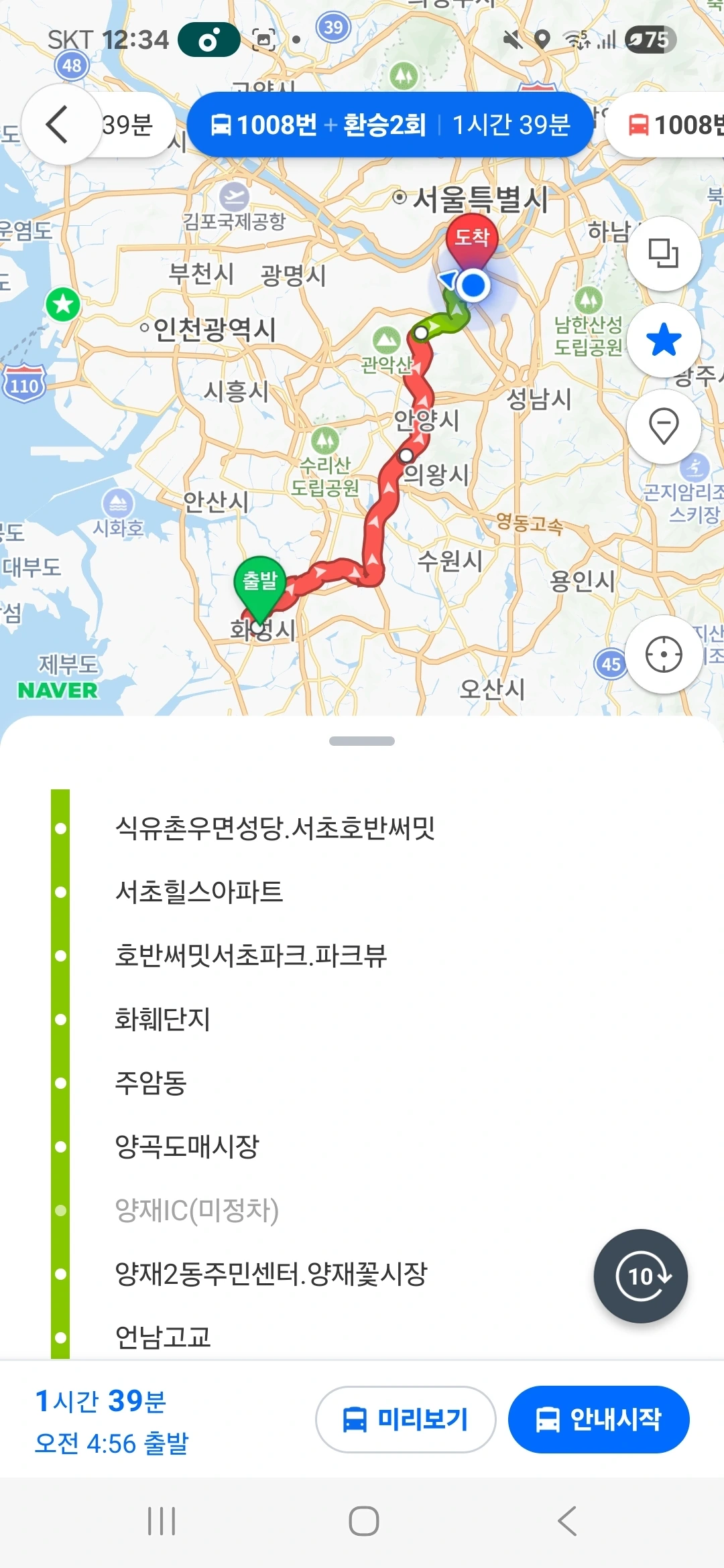Open the 양곡도매시장 stop
Image resolution: width=724 pixels, height=1568 pixels.
pos(187,1147)
